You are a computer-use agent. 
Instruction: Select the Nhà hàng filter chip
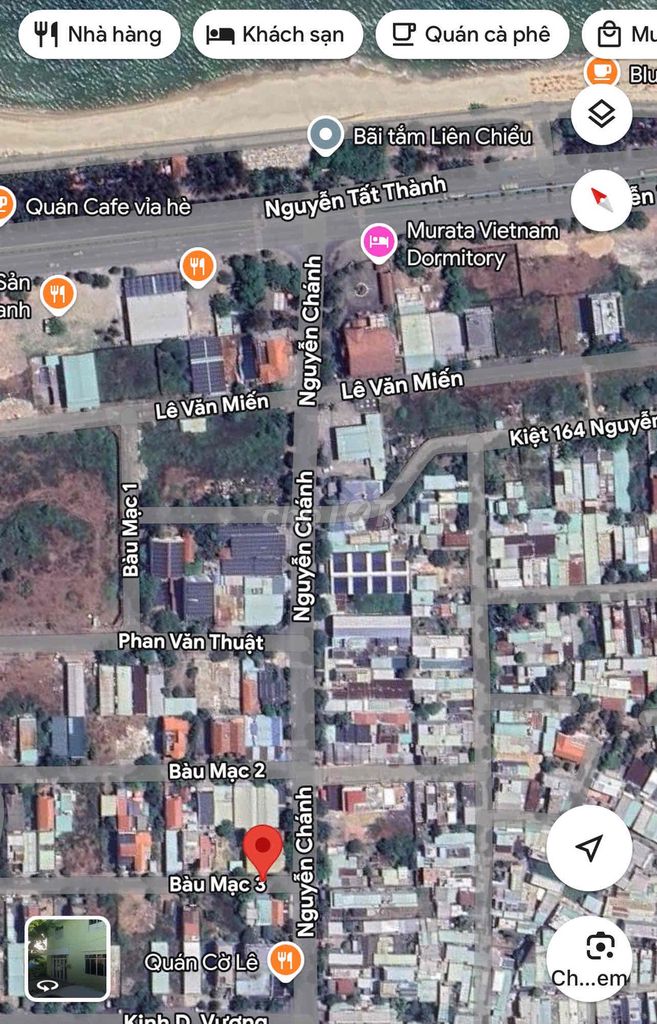[x=99, y=35]
